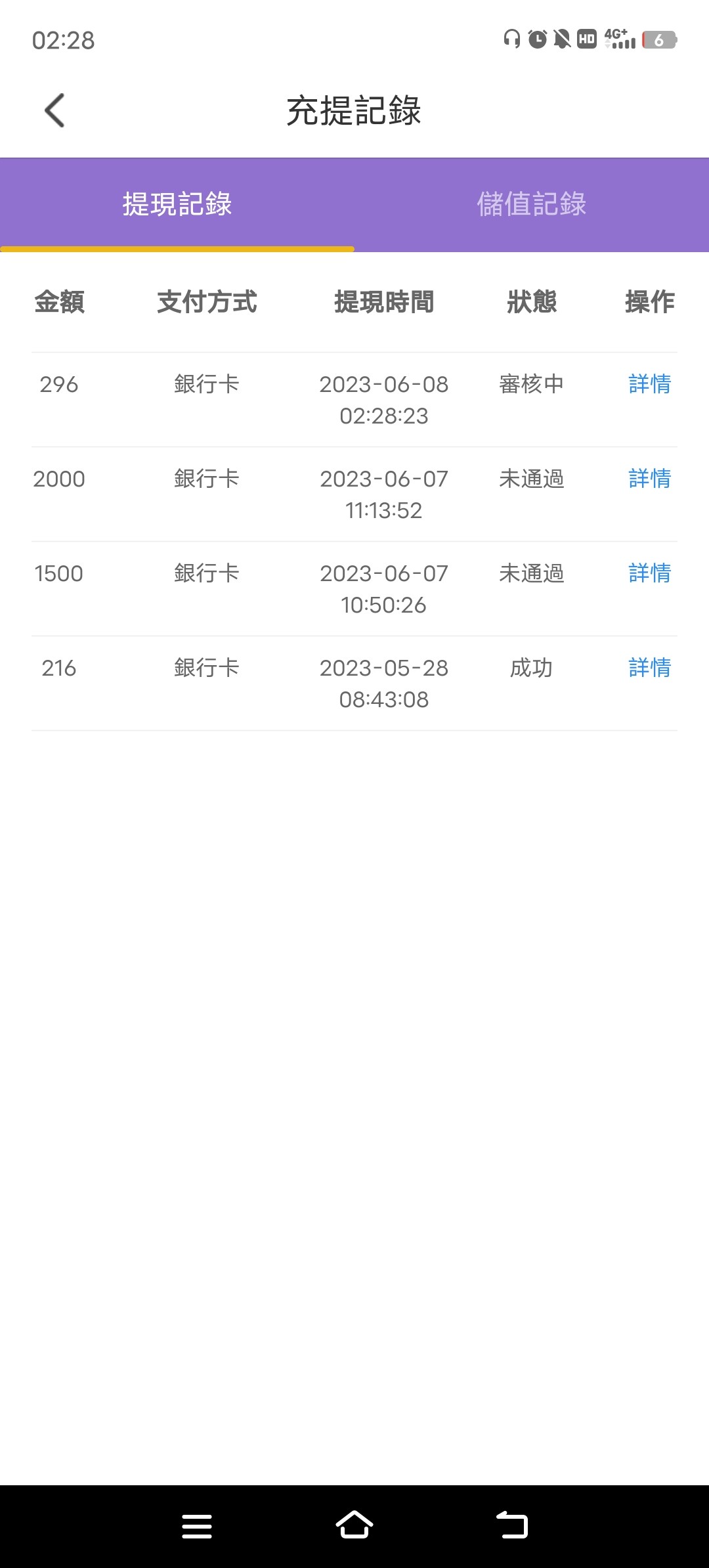Viewport: 709px width, 1568px height.
Task: View details of the 1500 未通過 record
Action: pyautogui.click(x=649, y=574)
